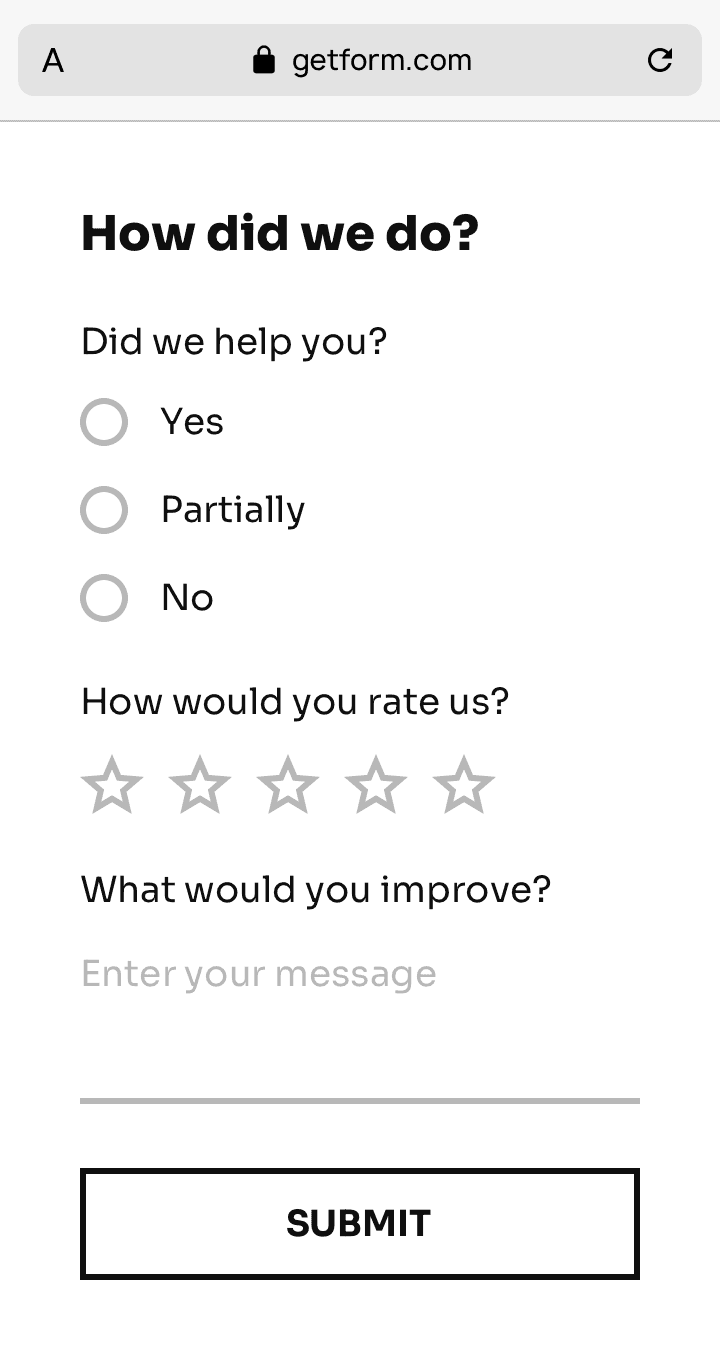Select No under Did we help you
This screenshot has width=720, height=1360.
[x=103, y=598]
